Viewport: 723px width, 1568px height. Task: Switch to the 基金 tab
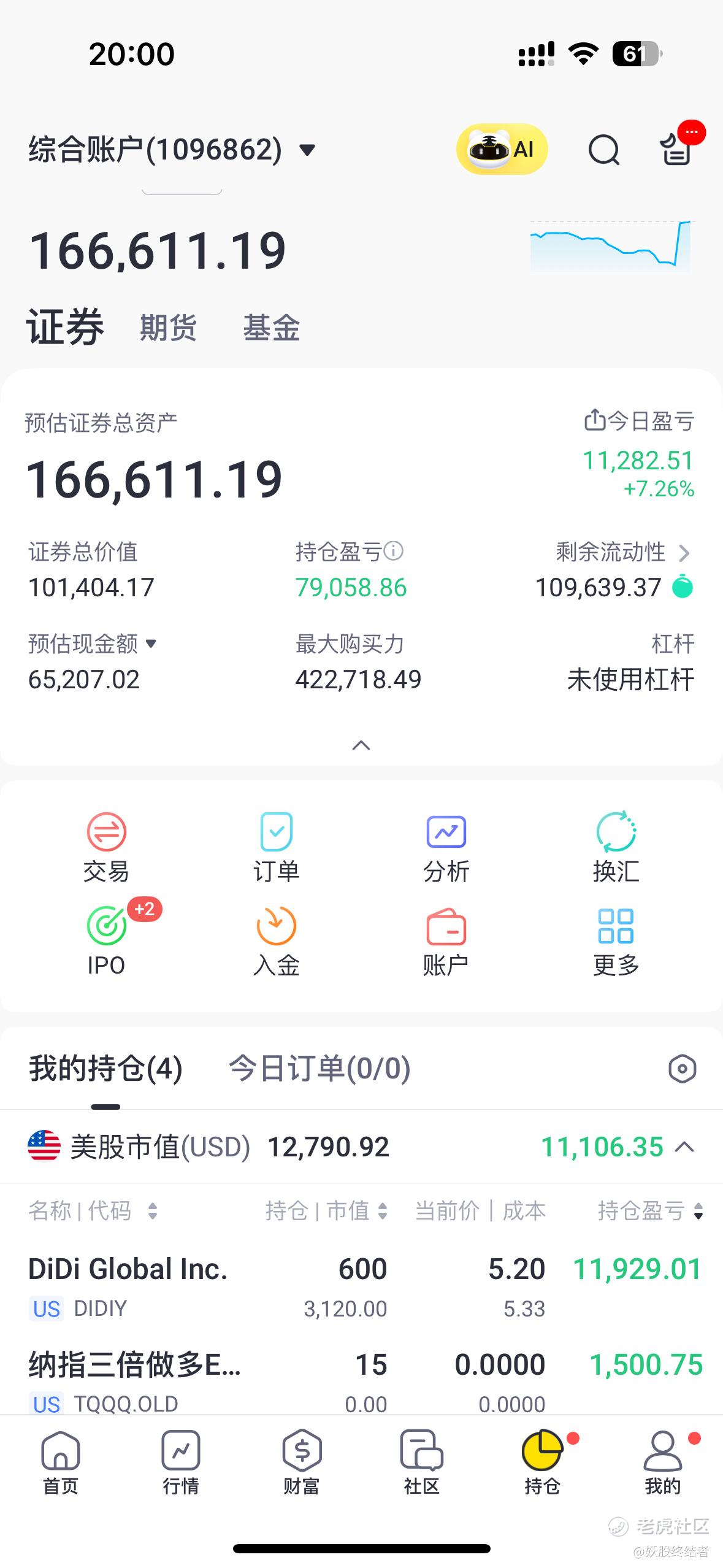(x=271, y=328)
